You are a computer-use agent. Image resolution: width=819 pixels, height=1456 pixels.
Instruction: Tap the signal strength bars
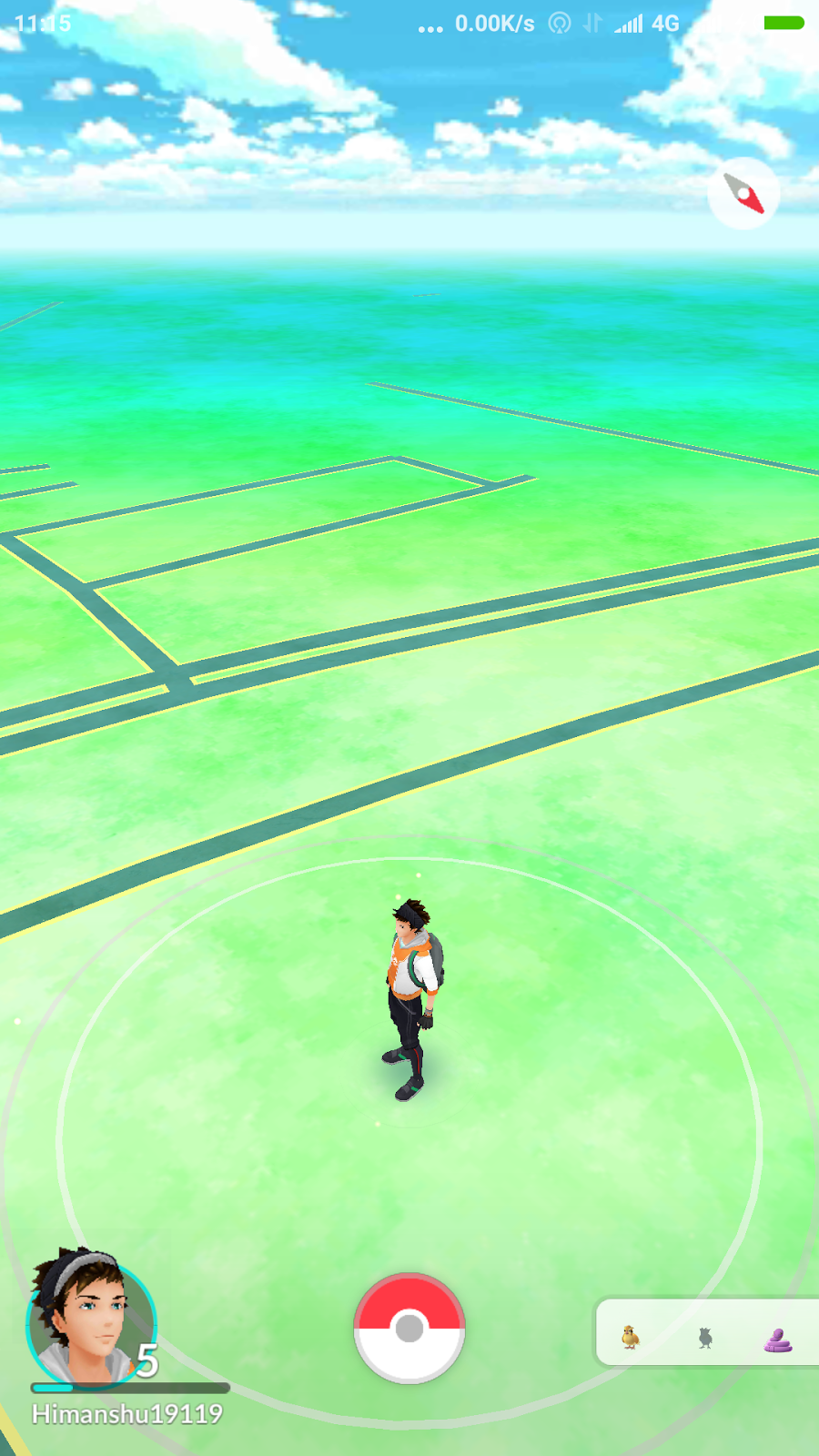(x=626, y=23)
